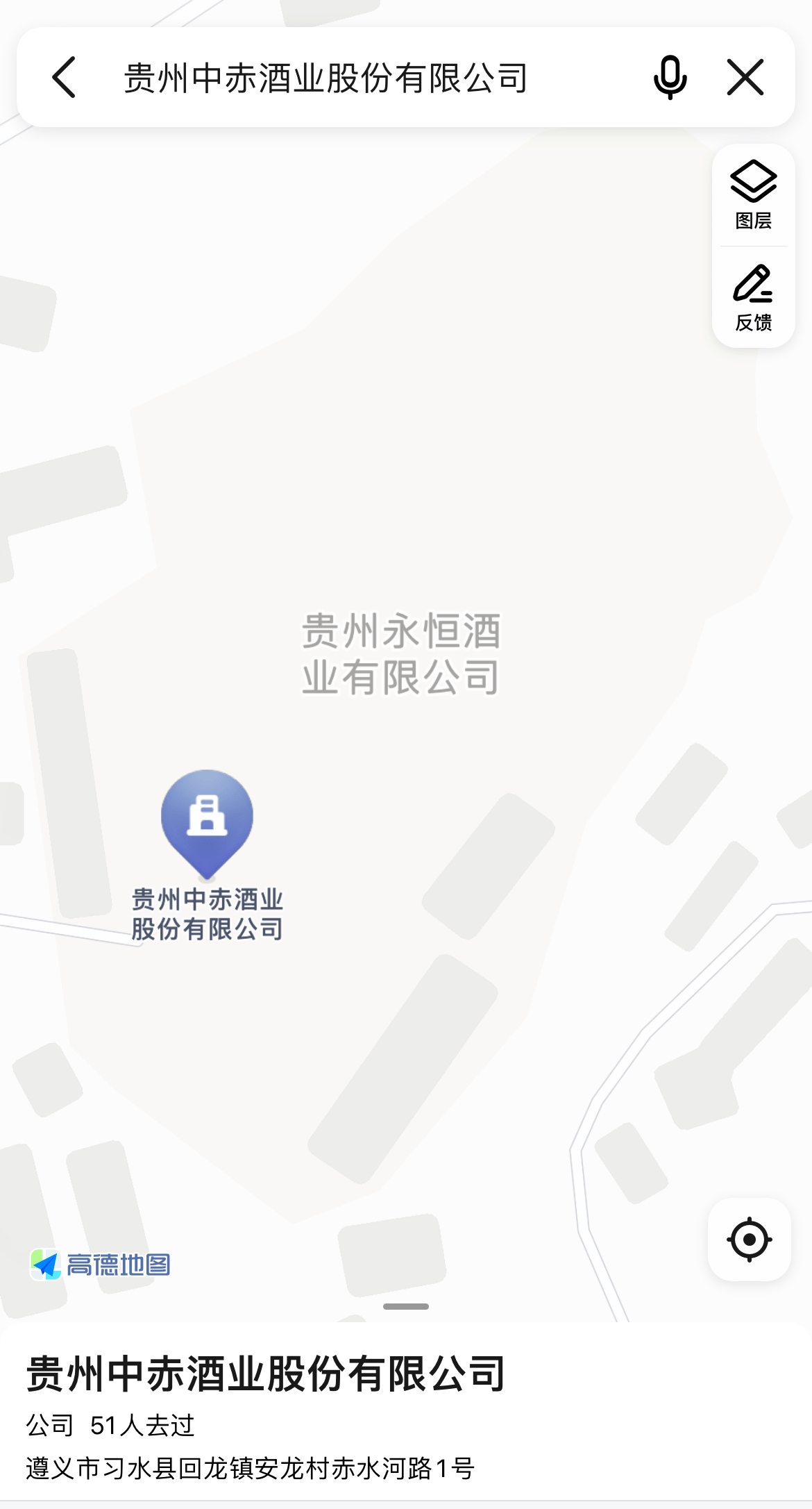
Task: Open the 图层 map layers option
Action: pos(753,196)
